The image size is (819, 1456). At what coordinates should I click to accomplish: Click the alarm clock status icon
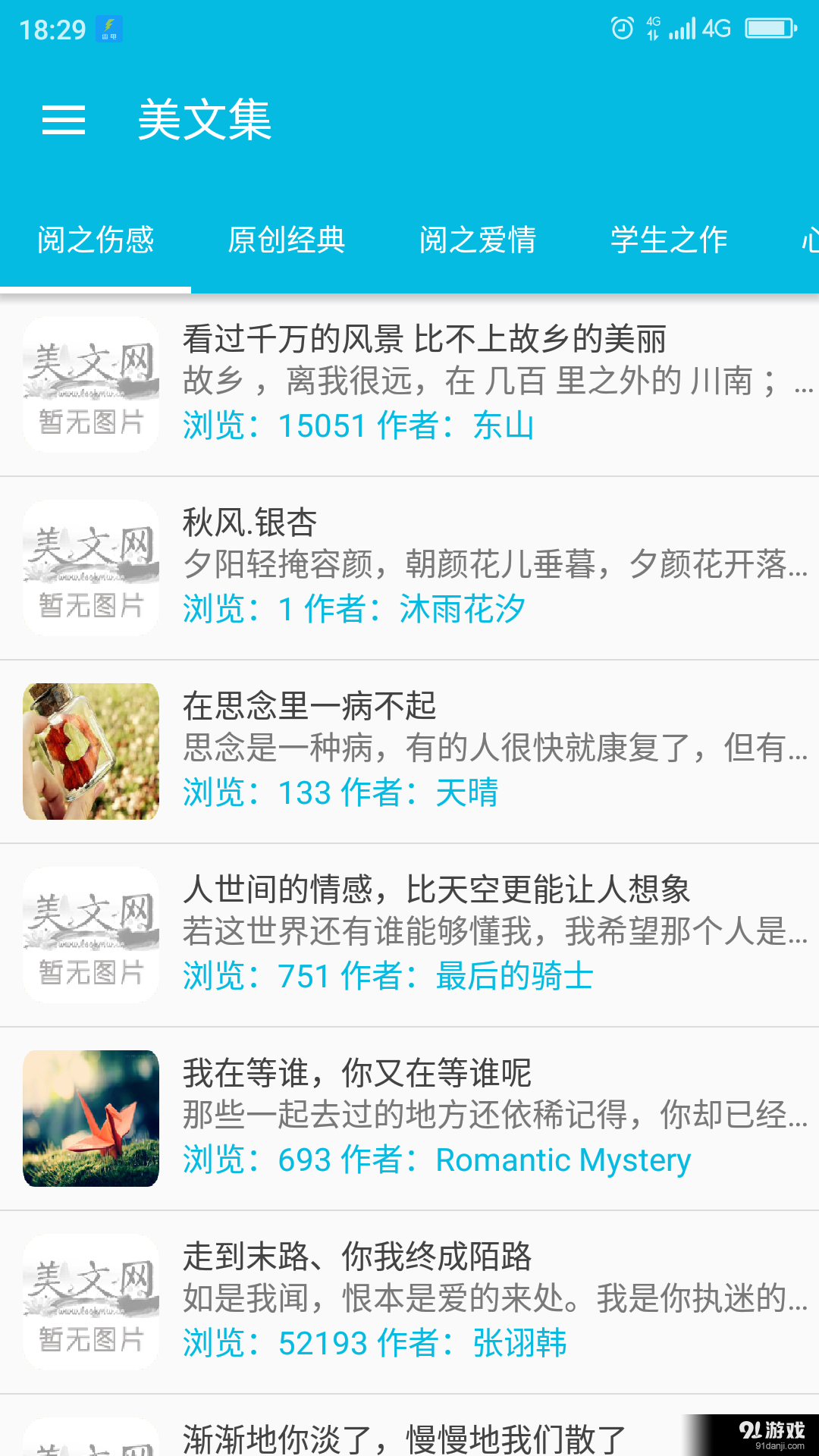pyautogui.click(x=622, y=27)
